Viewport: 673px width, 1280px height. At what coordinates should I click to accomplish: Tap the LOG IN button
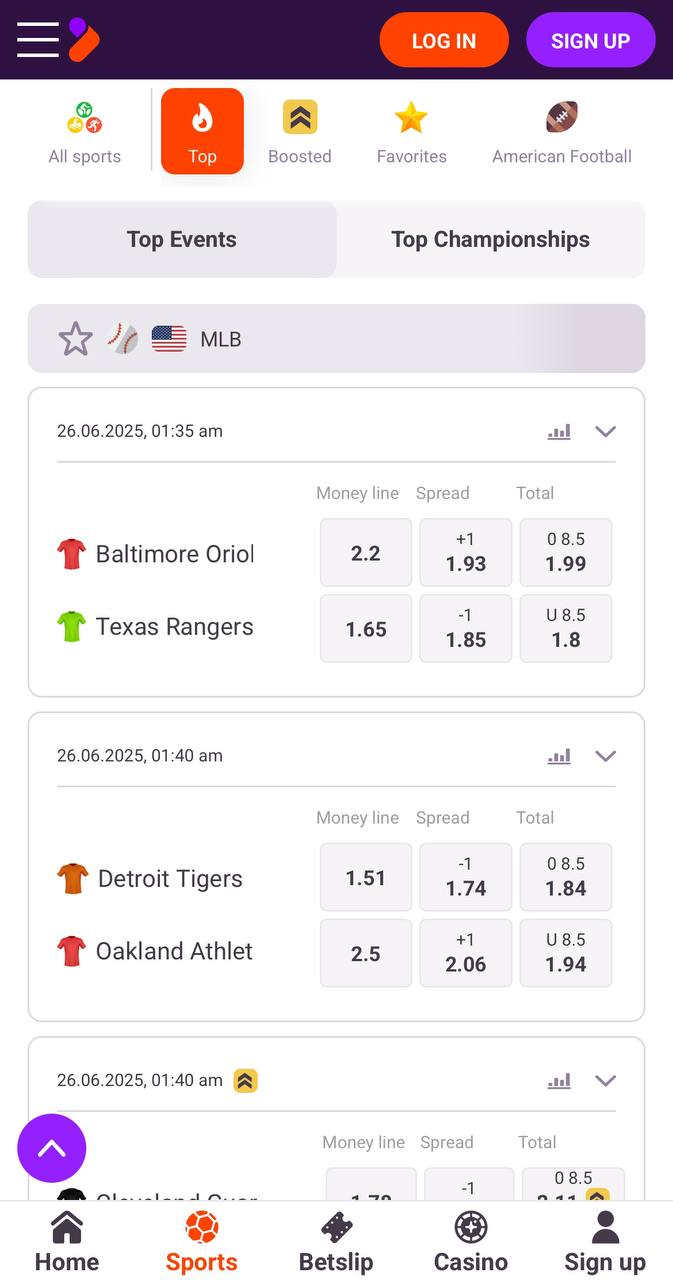pyautogui.click(x=444, y=40)
